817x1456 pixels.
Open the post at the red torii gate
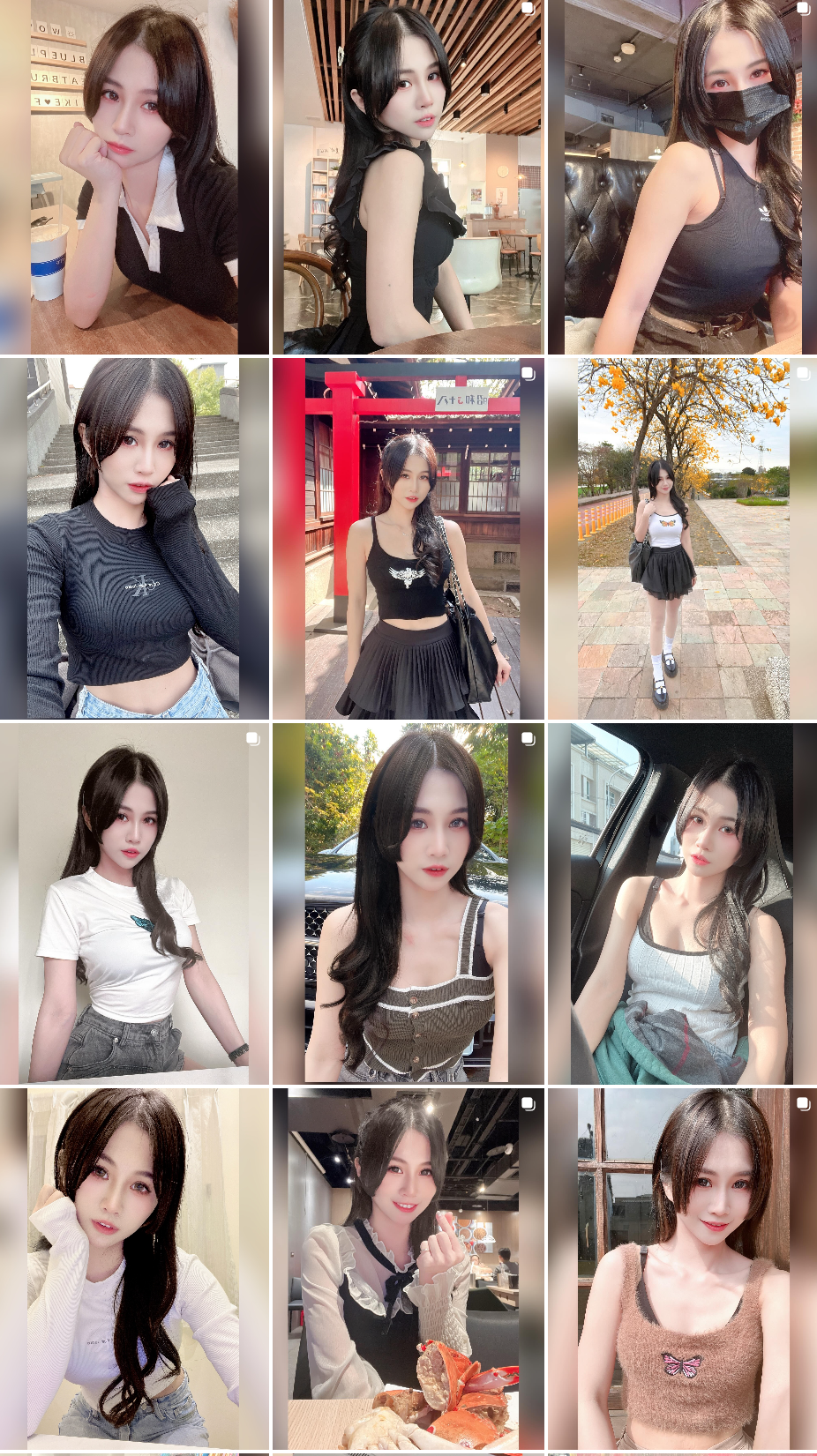[x=408, y=538]
